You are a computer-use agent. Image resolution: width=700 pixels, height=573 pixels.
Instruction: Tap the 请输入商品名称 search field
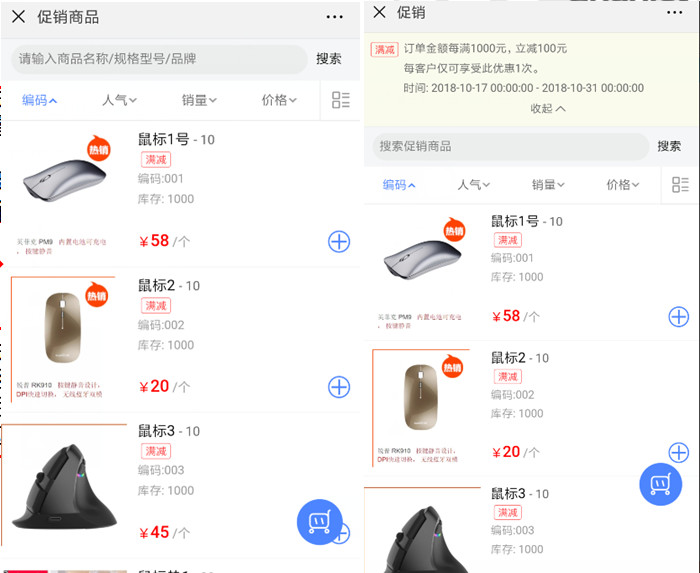pos(158,59)
